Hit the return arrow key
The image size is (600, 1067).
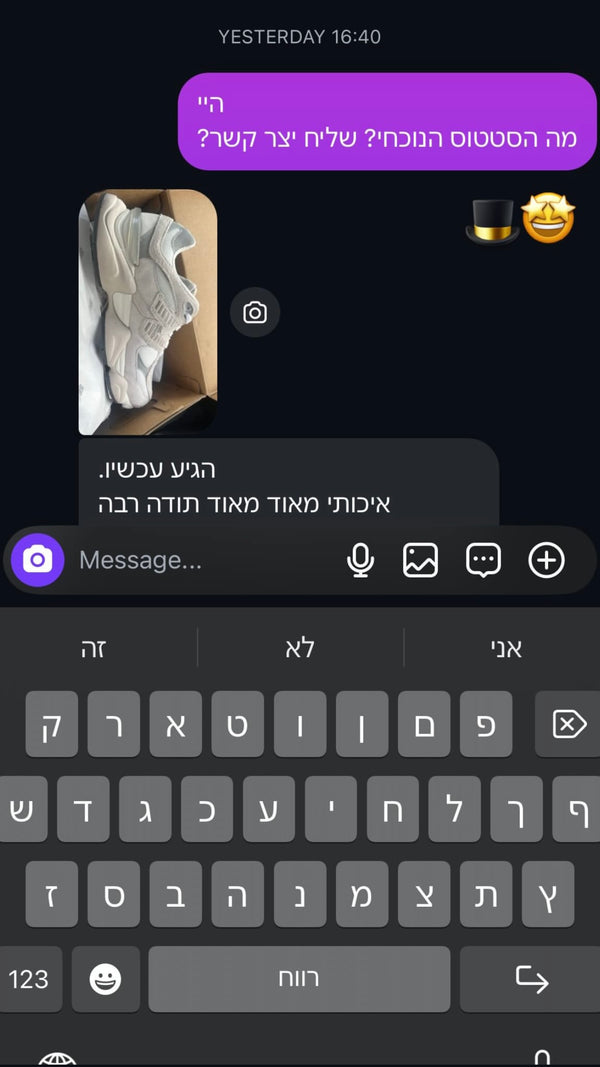[x=531, y=979]
